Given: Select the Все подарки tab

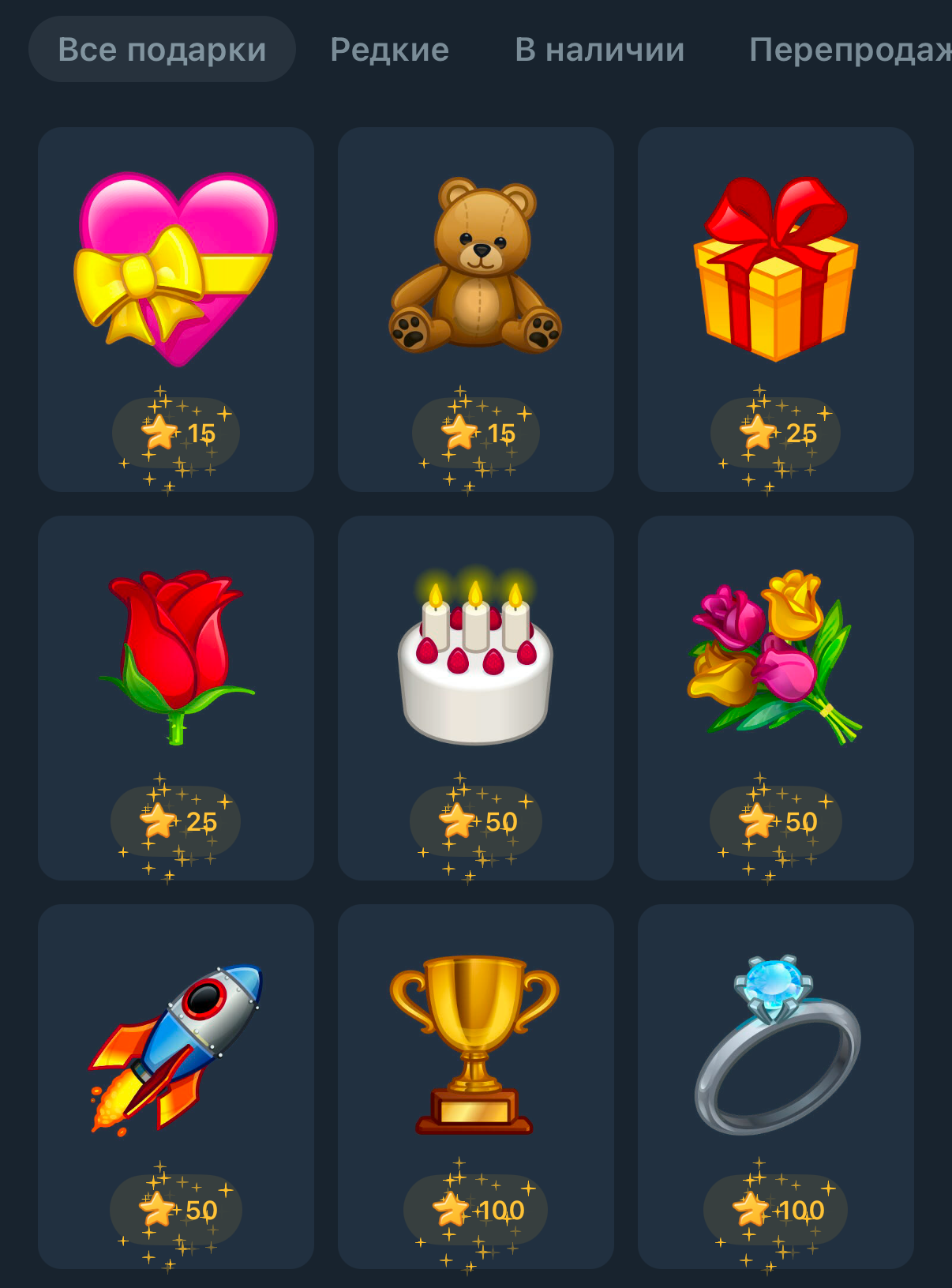Looking at the screenshot, I should click(162, 50).
